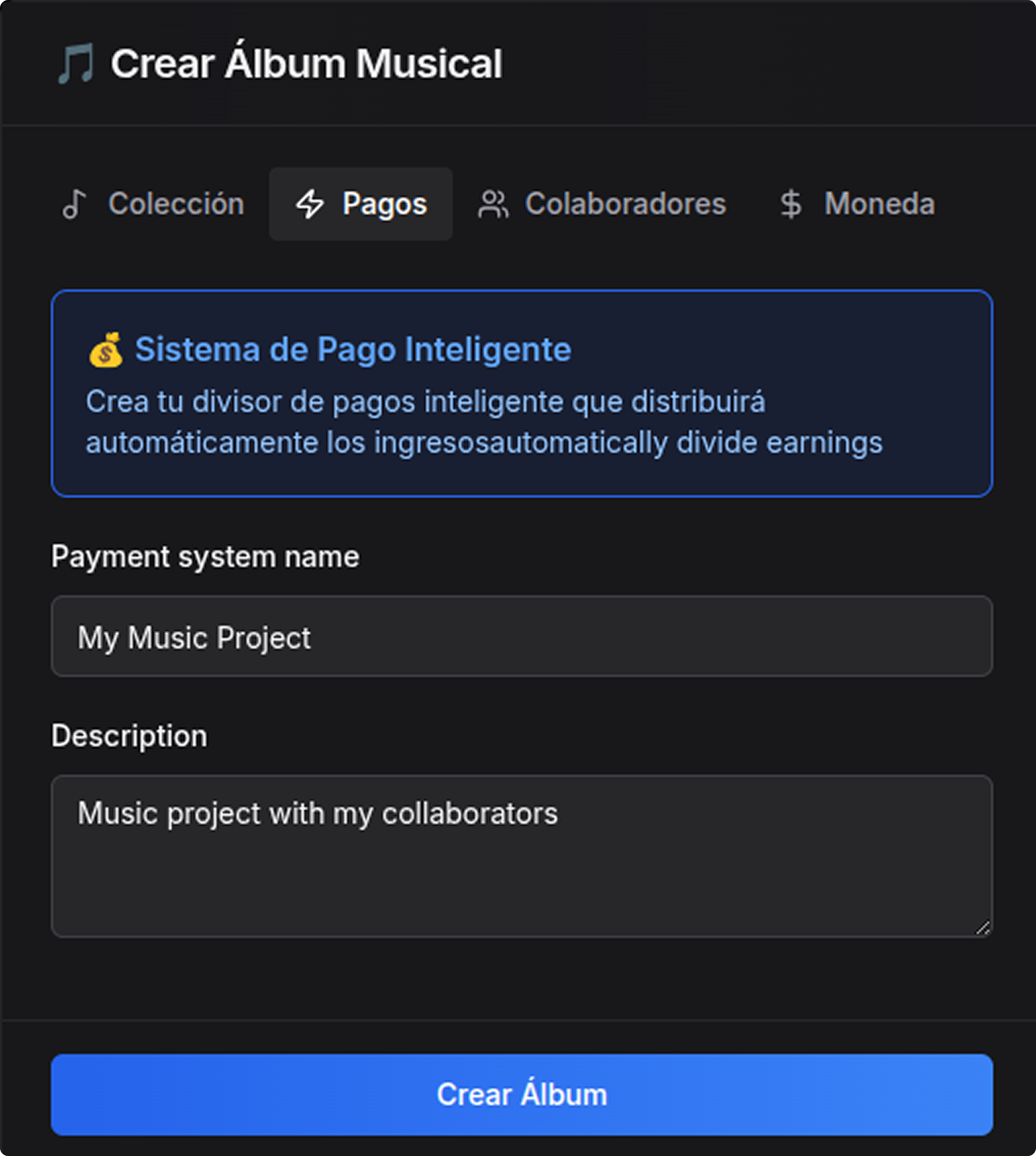Click the lightning bolt icon on Pagos tab
1036x1156 pixels.
310,204
